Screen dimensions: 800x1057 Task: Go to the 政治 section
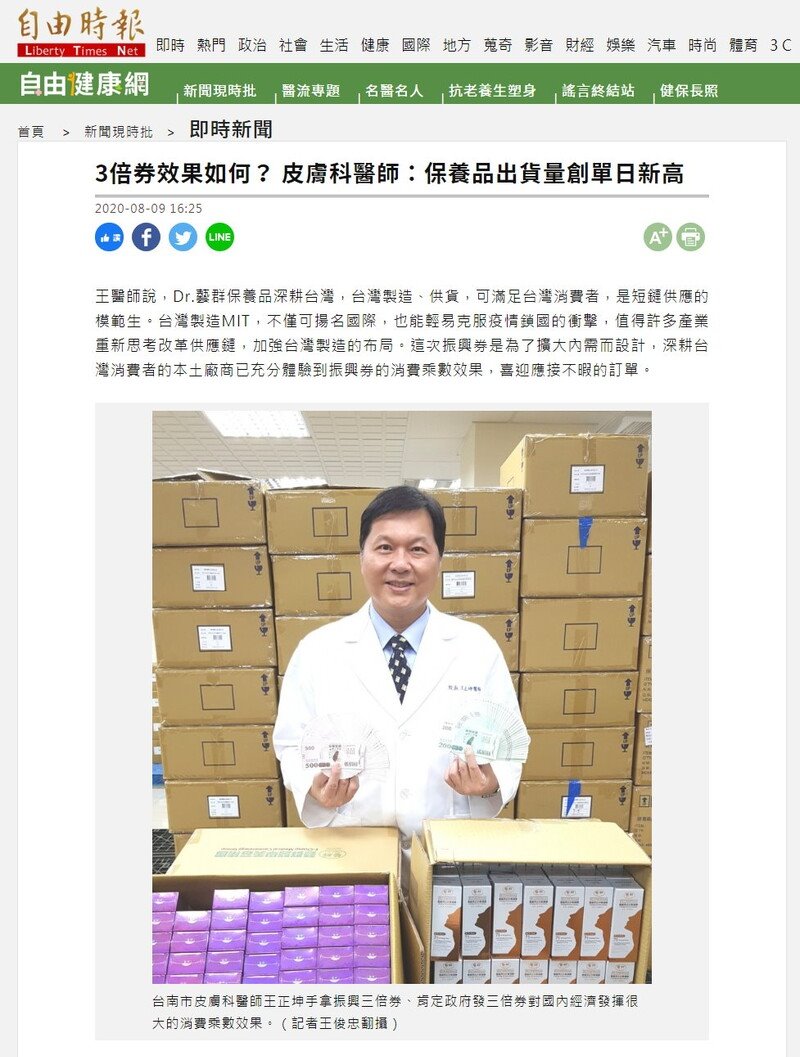tap(252, 45)
